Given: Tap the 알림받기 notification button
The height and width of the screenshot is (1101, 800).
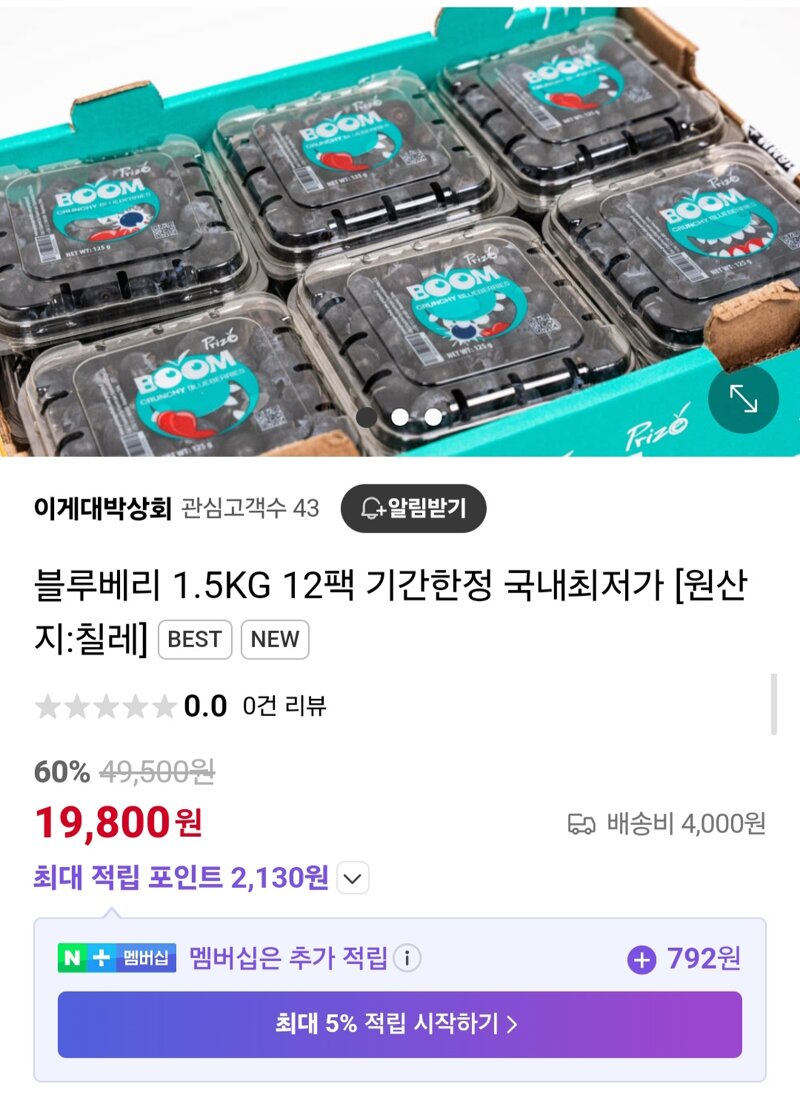Looking at the screenshot, I should [413, 508].
